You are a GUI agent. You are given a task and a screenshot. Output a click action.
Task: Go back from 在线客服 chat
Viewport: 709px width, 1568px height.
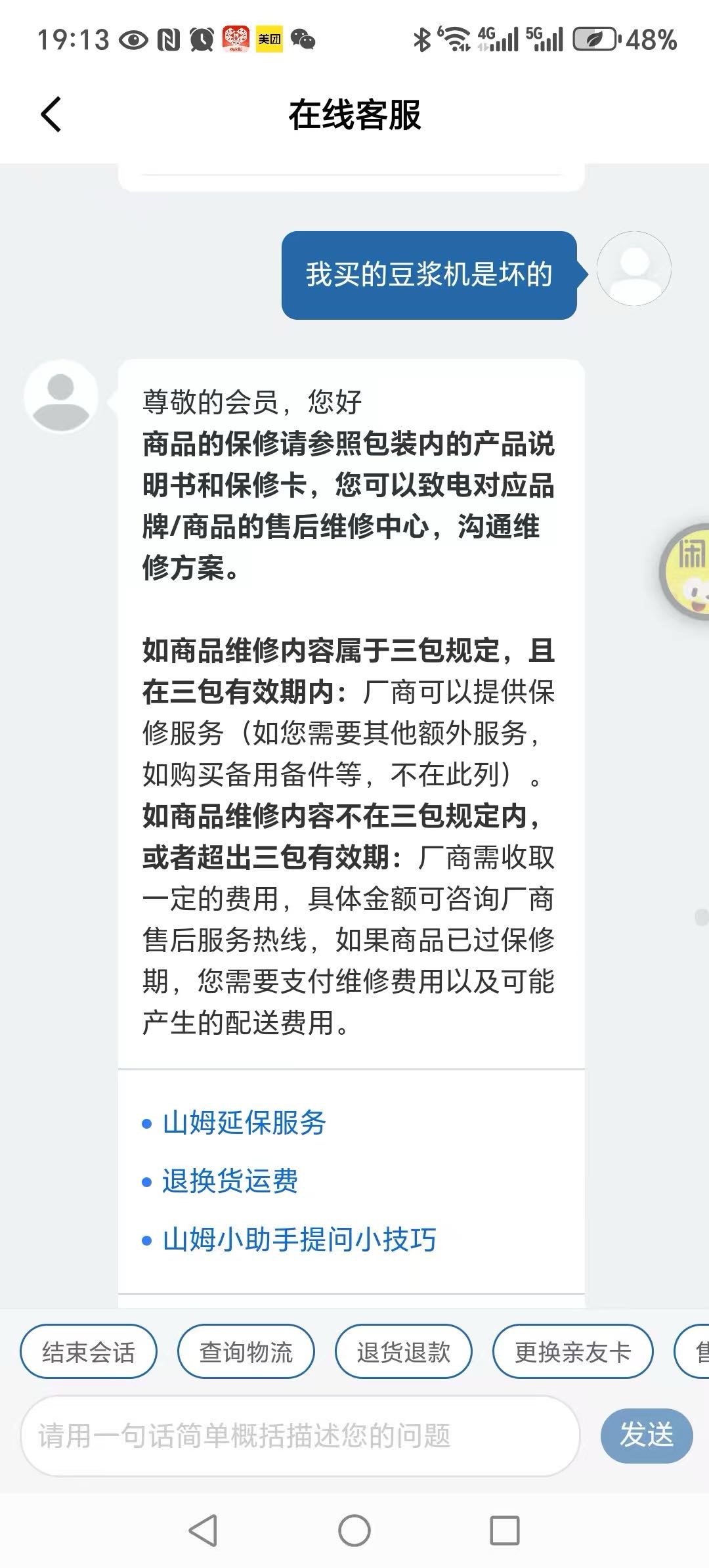coord(51,115)
